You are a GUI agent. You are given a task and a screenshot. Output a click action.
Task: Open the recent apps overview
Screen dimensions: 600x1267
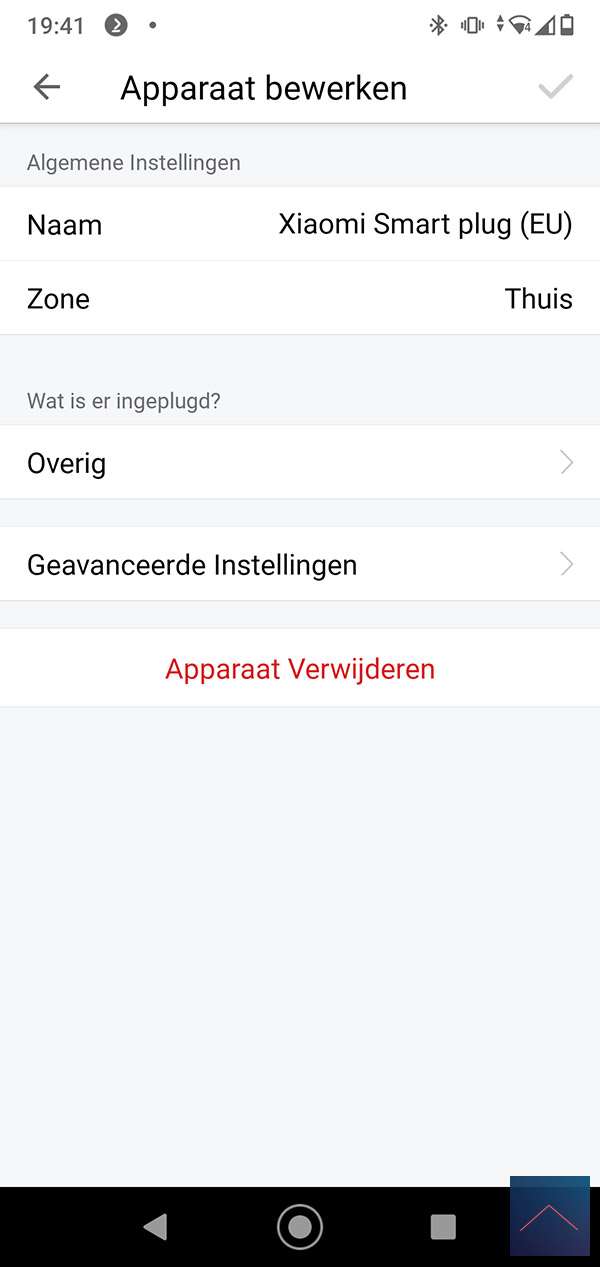(x=442, y=1226)
